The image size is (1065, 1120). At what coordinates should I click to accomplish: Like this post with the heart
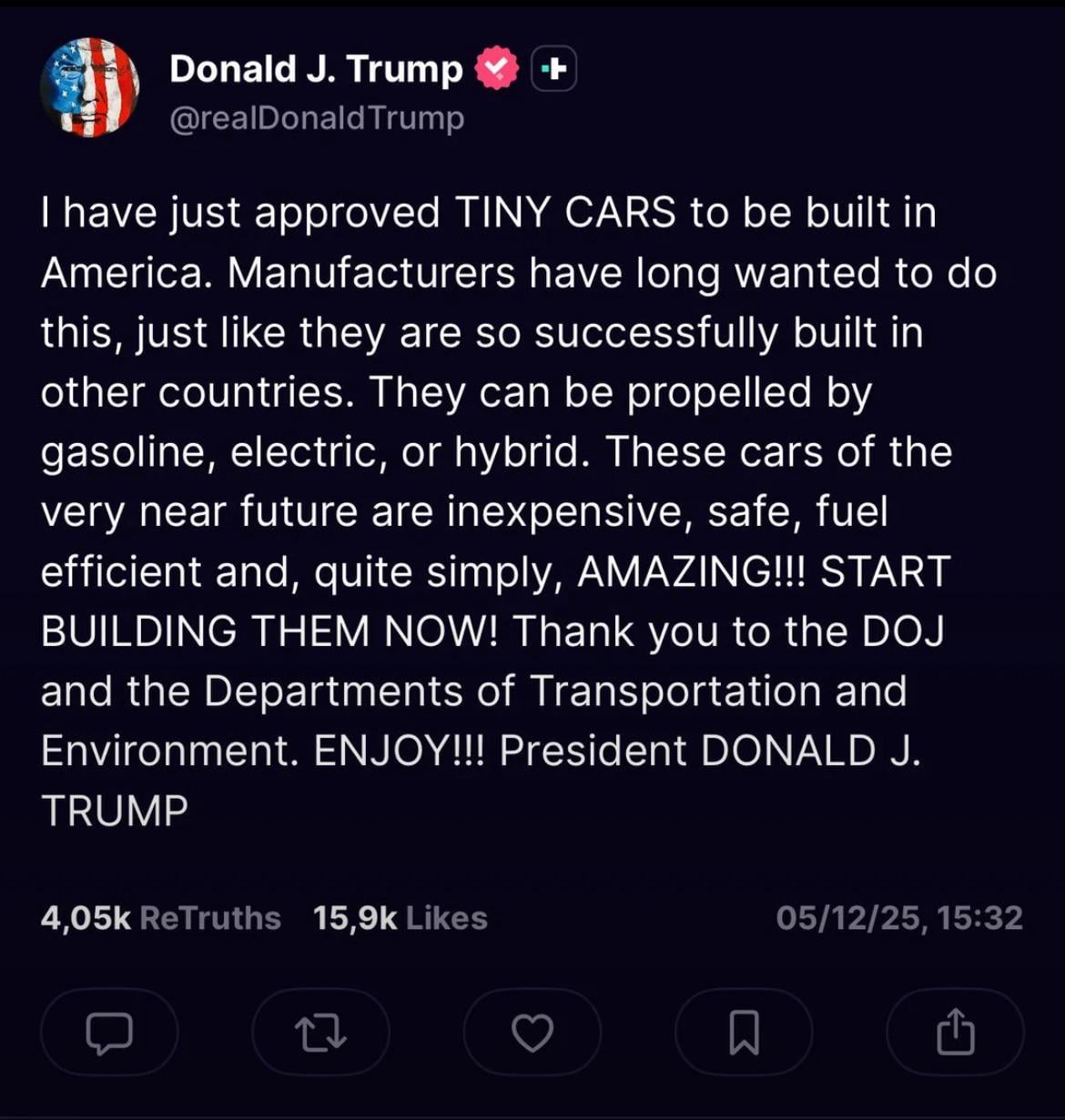532,1033
